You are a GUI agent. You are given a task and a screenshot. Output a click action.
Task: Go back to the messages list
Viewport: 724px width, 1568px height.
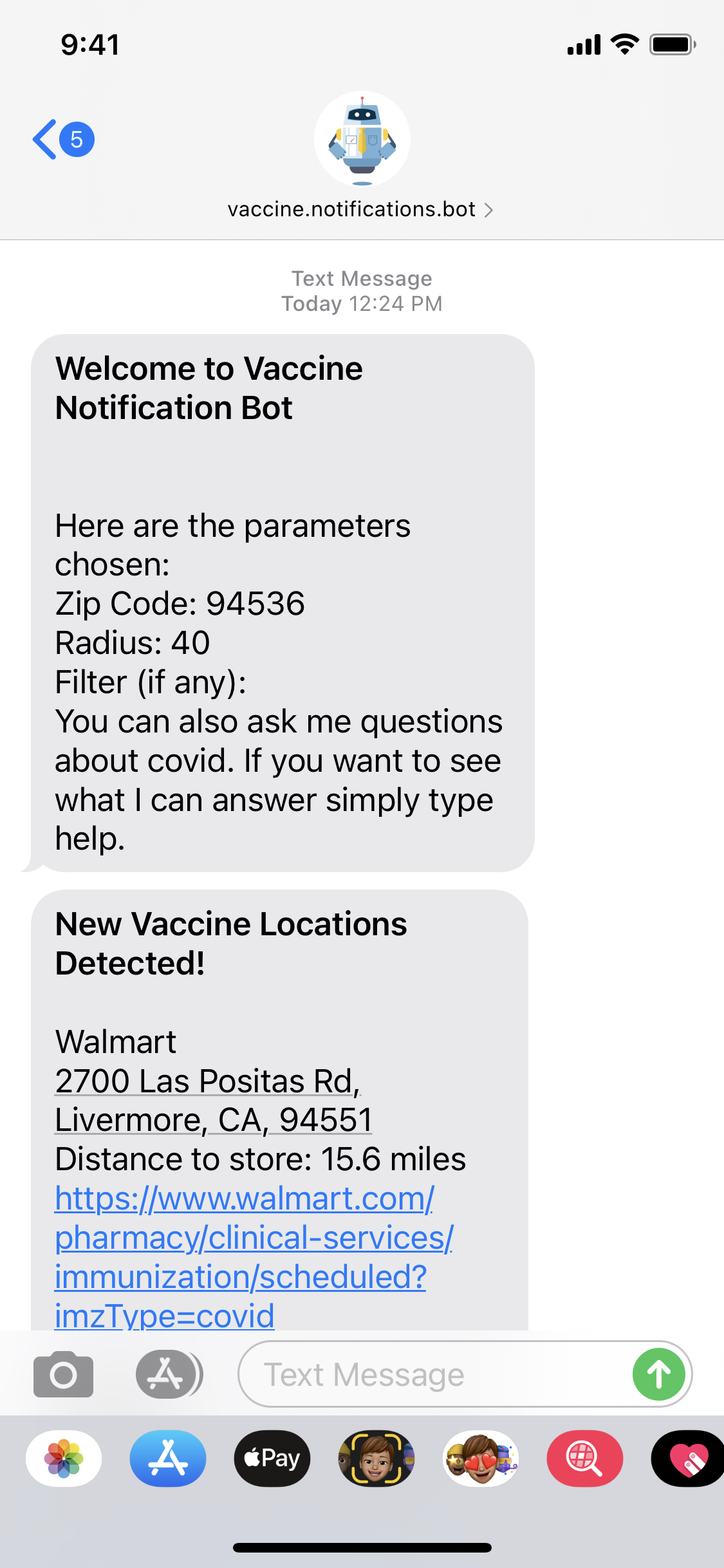point(62,139)
